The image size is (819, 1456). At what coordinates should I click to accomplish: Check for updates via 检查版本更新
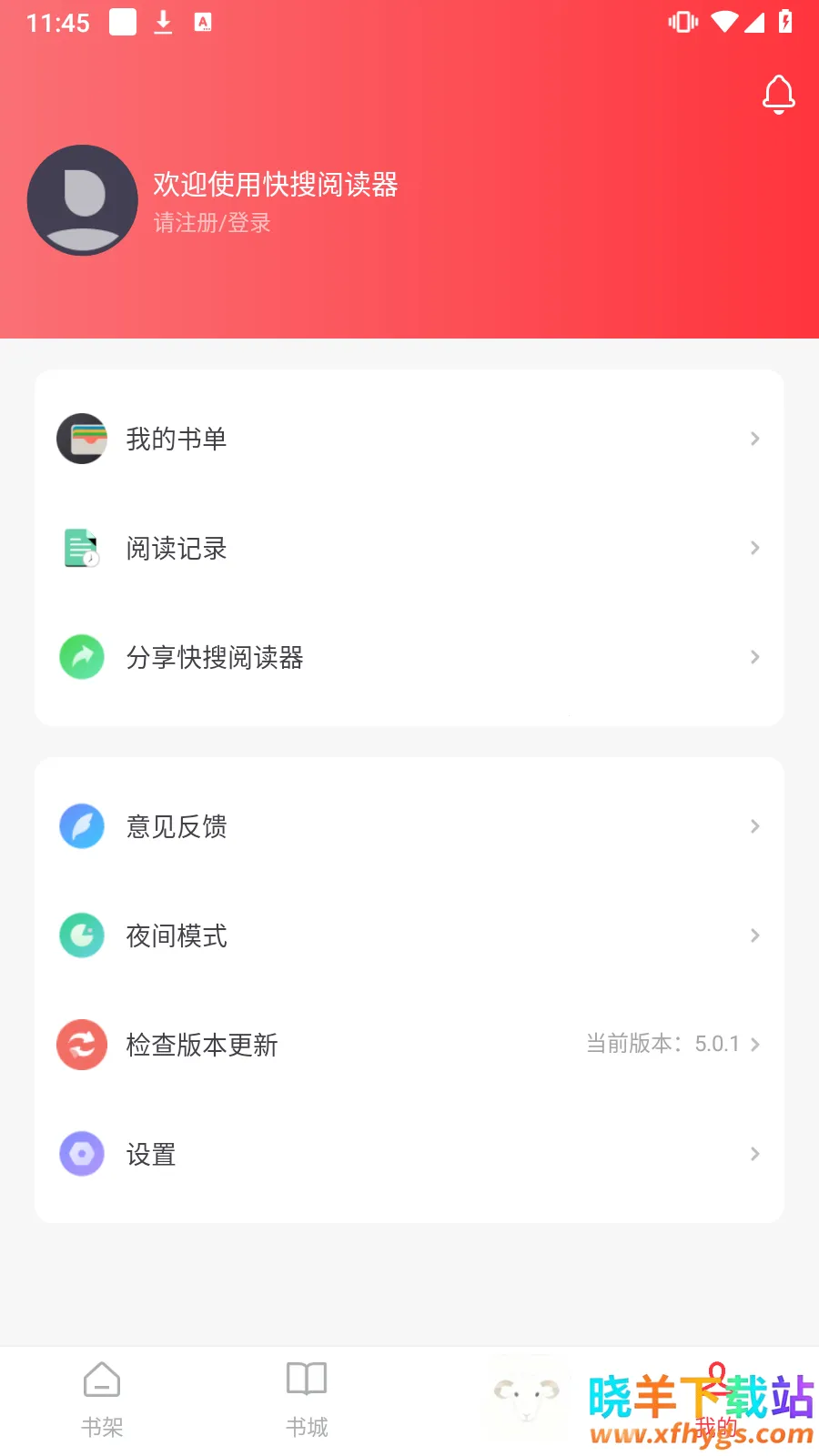pos(409,1045)
